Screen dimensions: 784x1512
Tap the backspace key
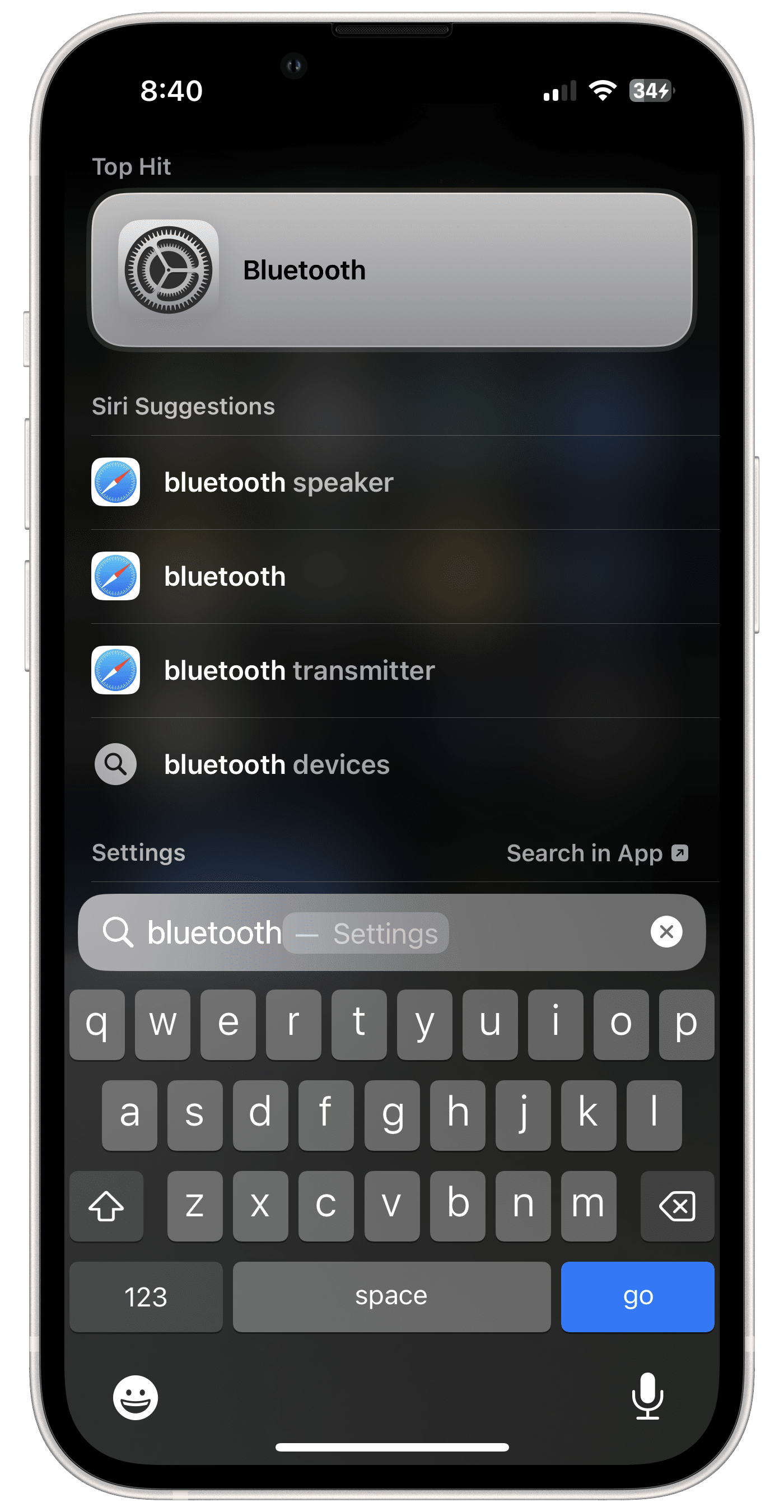[x=677, y=1206]
